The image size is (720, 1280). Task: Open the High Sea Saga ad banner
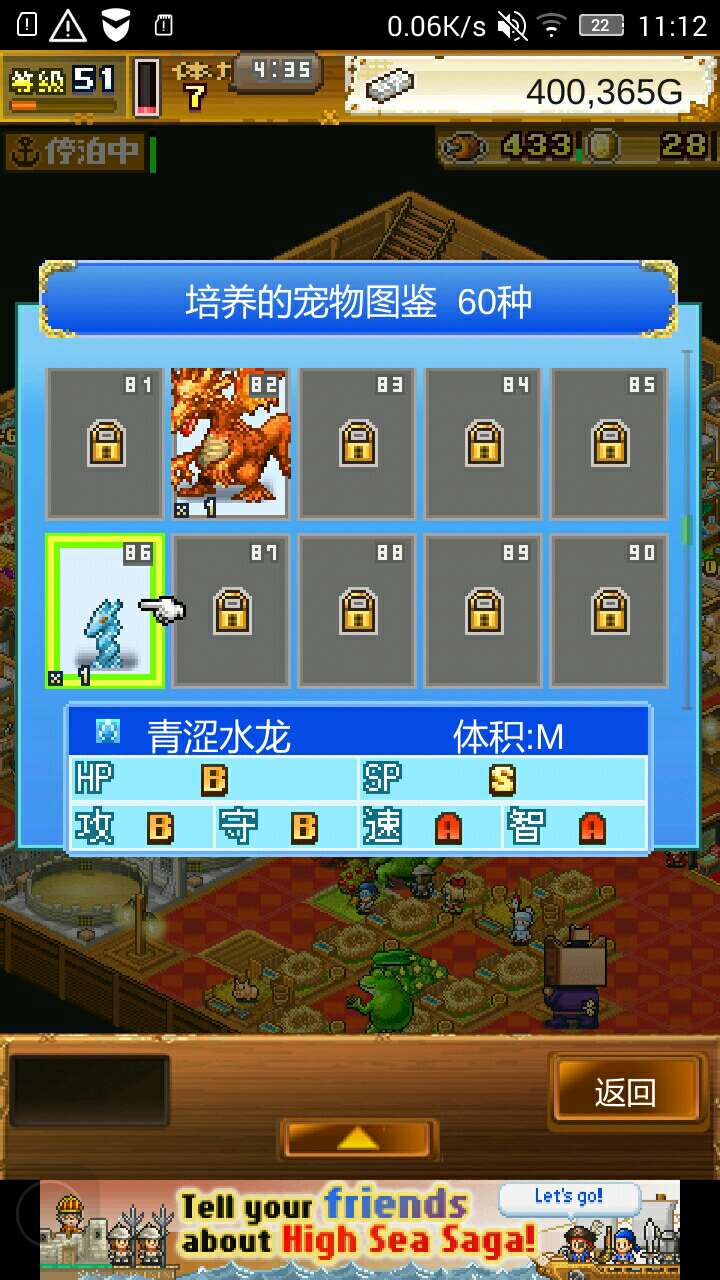tap(360, 1228)
